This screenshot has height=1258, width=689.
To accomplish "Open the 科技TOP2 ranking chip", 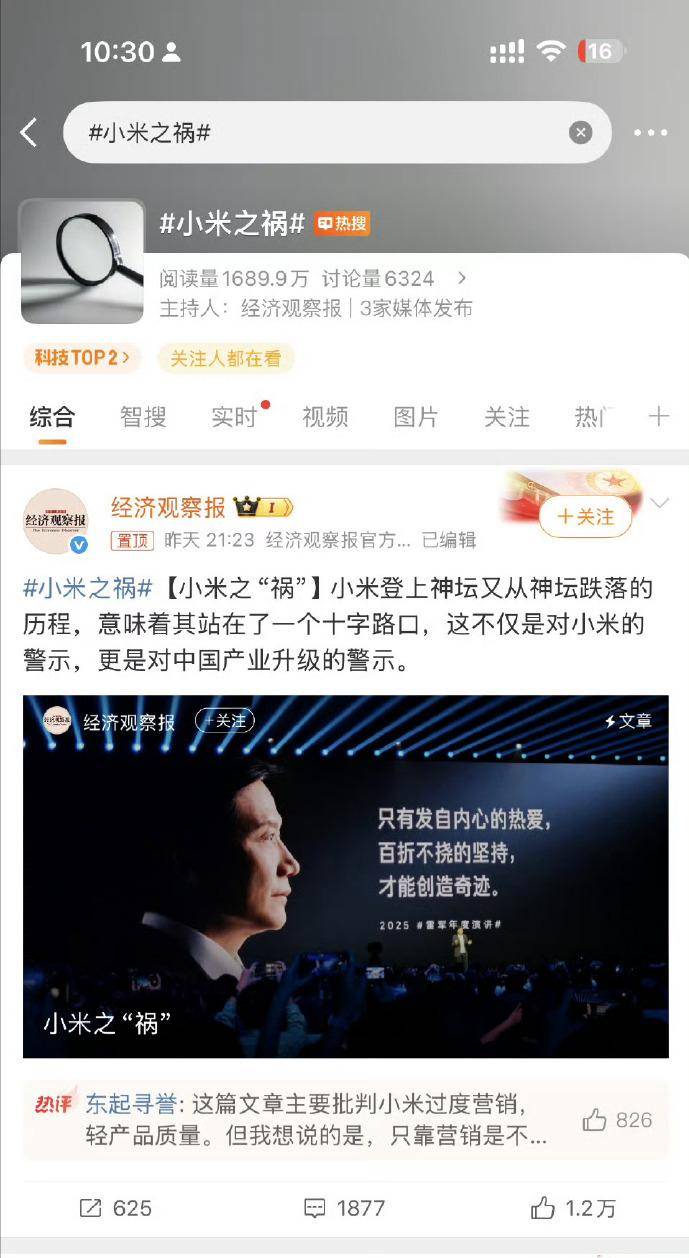I will tap(82, 358).
